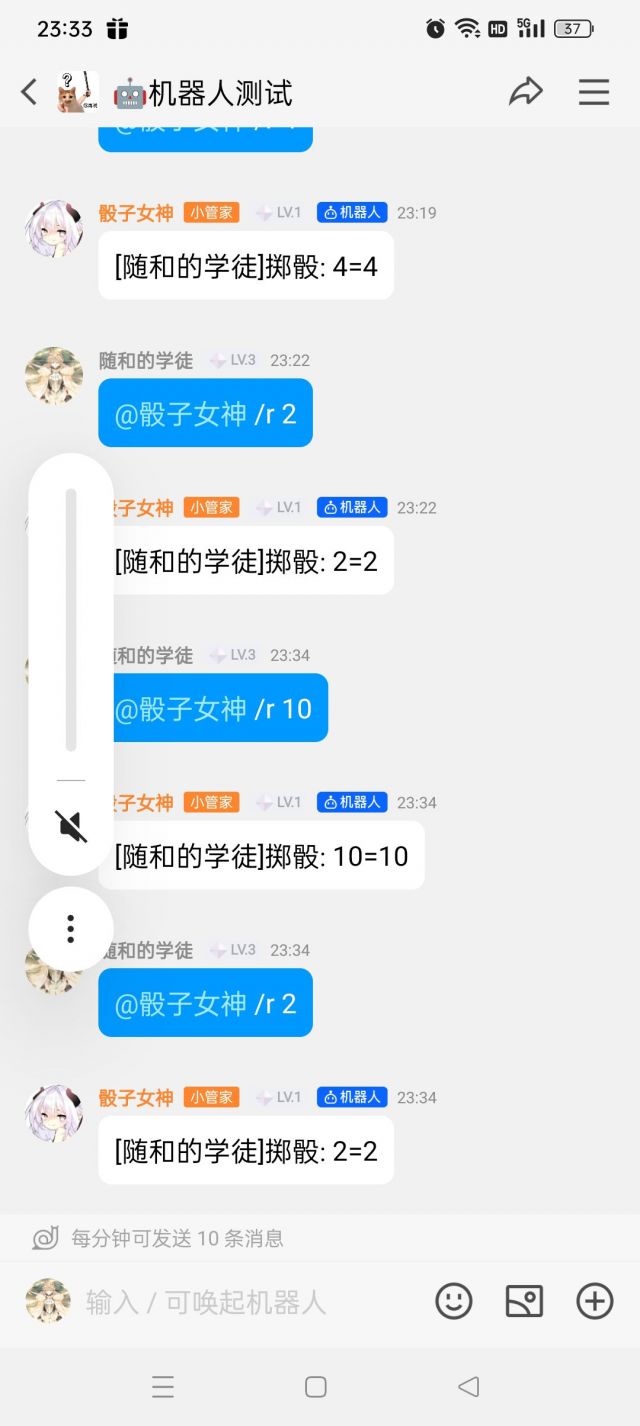Screen dimensions: 640x1426
Task: Open the image picker icon
Action: pyautogui.click(x=524, y=1301)
